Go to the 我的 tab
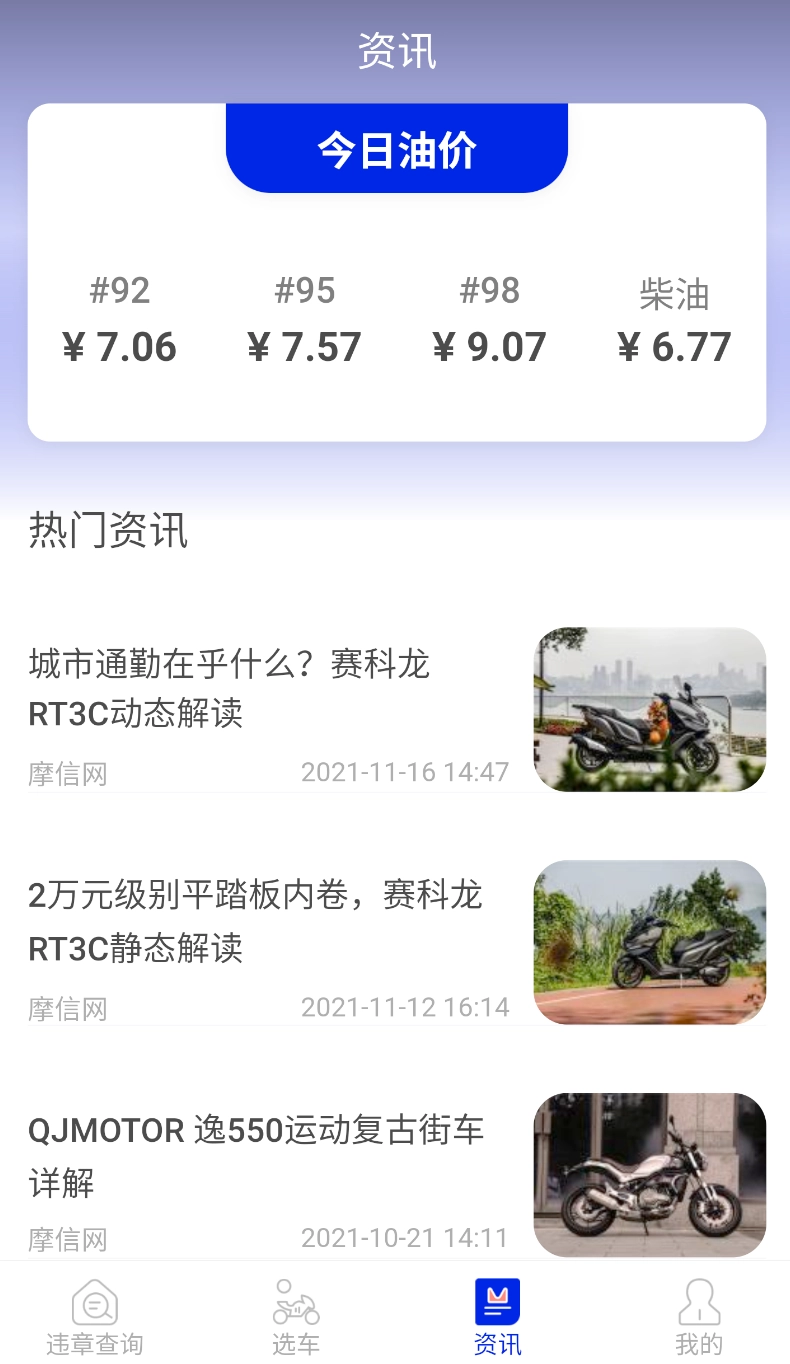The height and width of the screenshot is (1364, 790). pyautogui.click(x=699, y=1317)
